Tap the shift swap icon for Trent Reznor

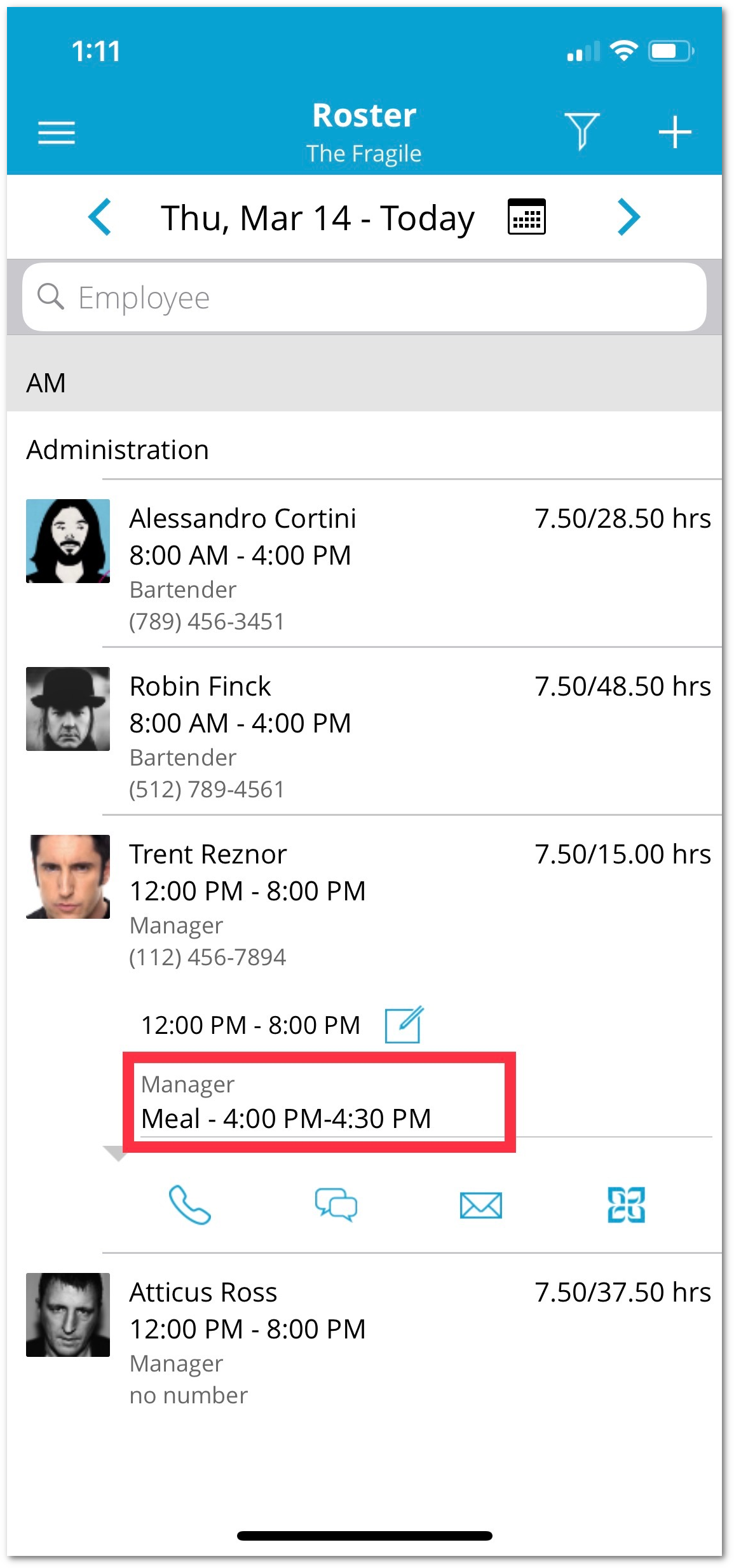pyautogui.click(x=626, y=1204)
